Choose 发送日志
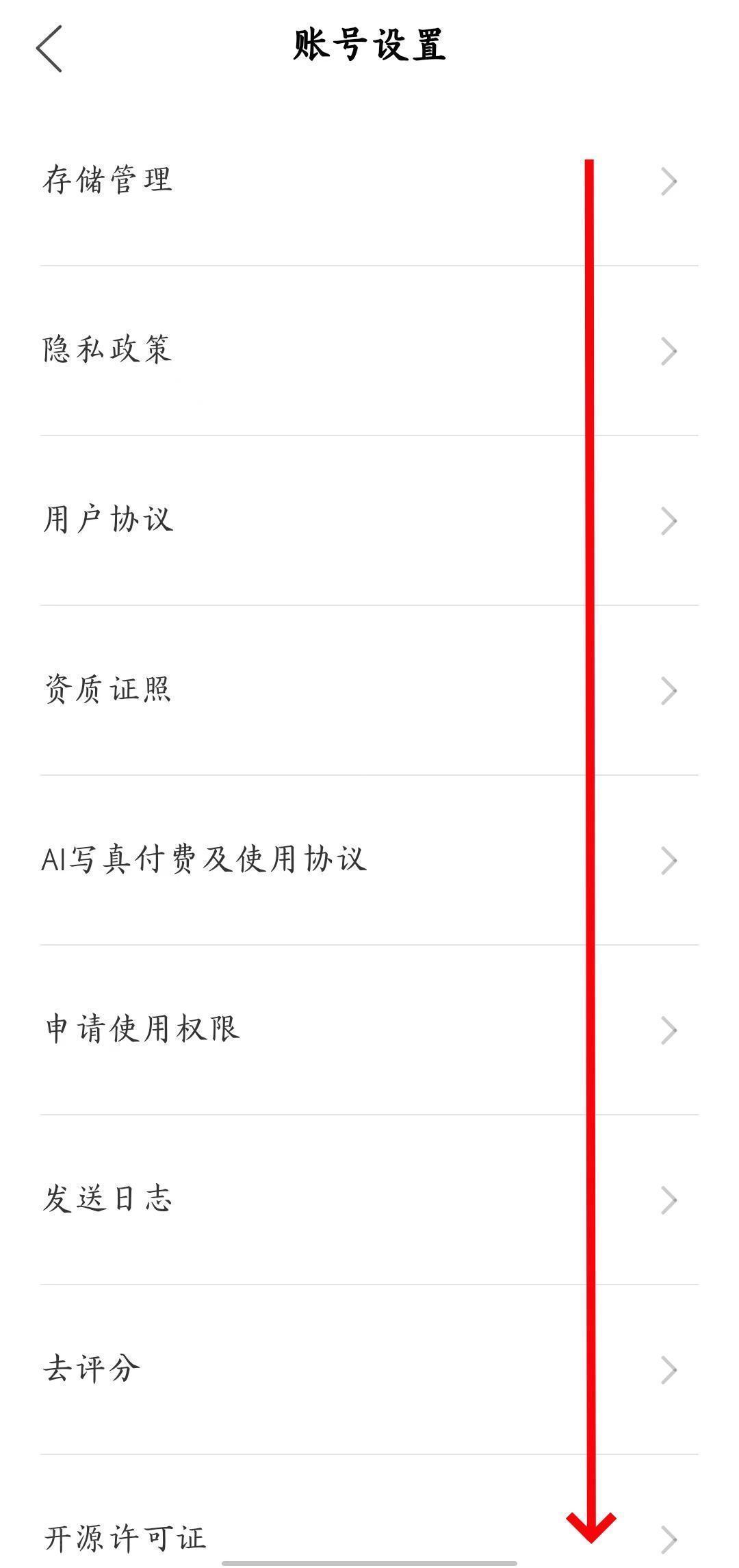 coord(108,1199)
